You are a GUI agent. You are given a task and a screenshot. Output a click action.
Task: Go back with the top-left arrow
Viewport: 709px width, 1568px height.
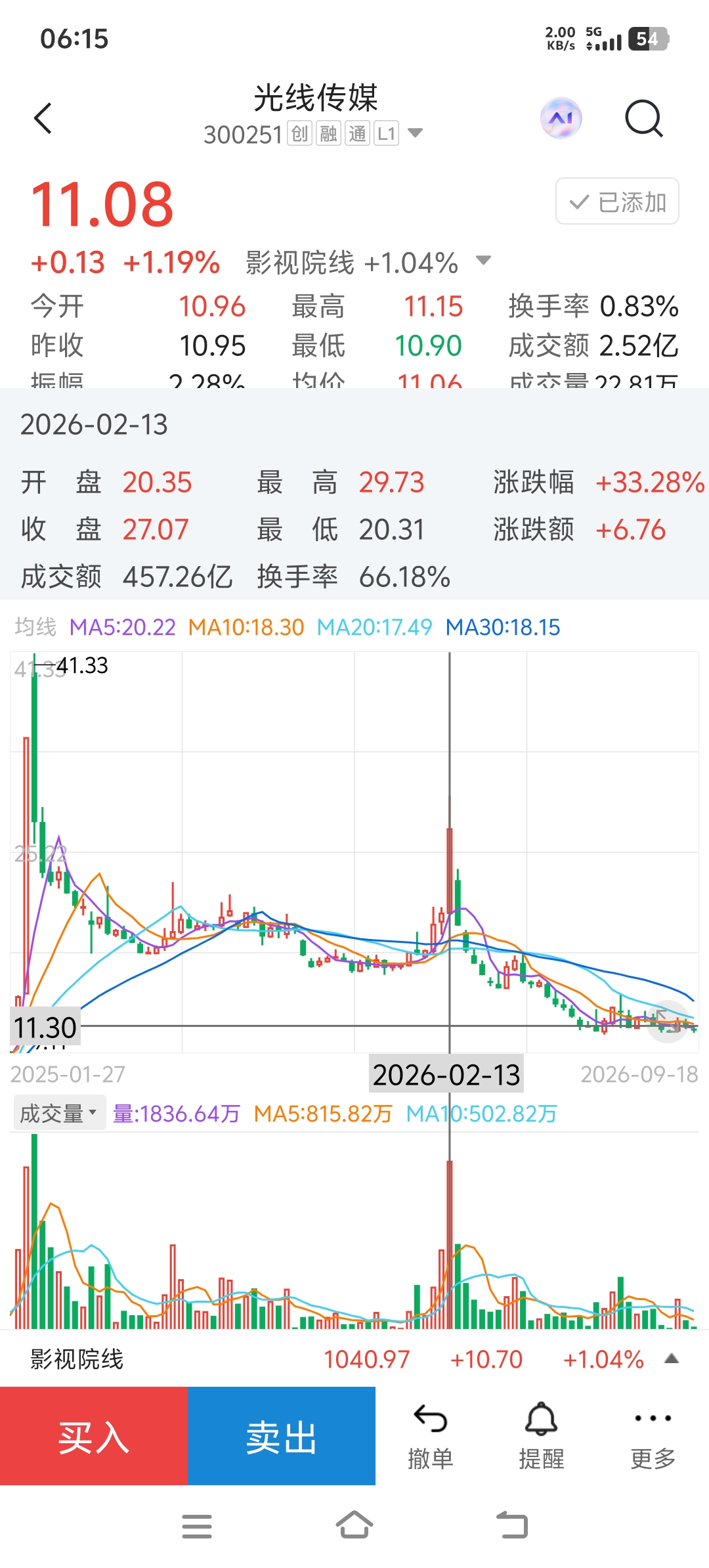pos(43,119)
